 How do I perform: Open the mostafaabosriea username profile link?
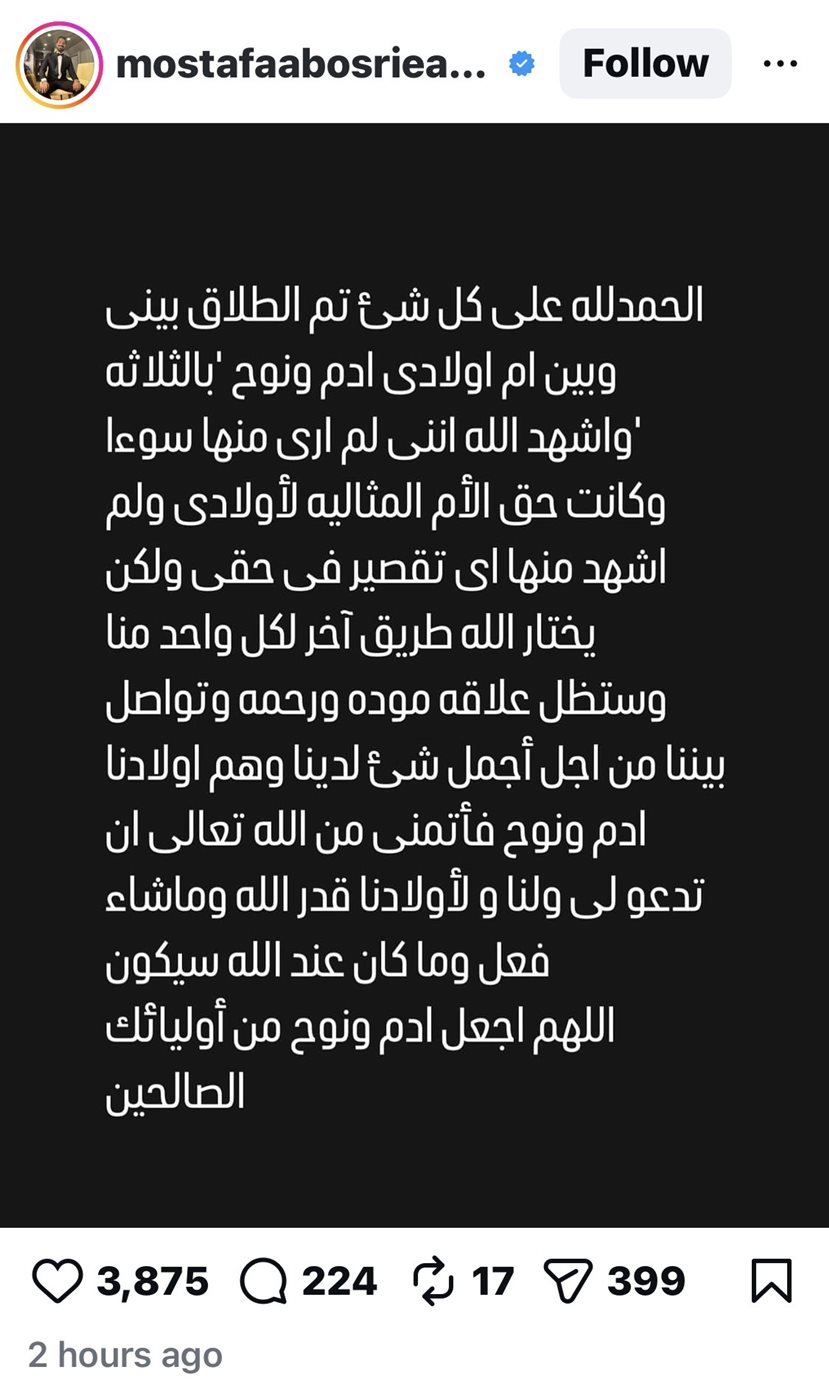coord(301,64)
